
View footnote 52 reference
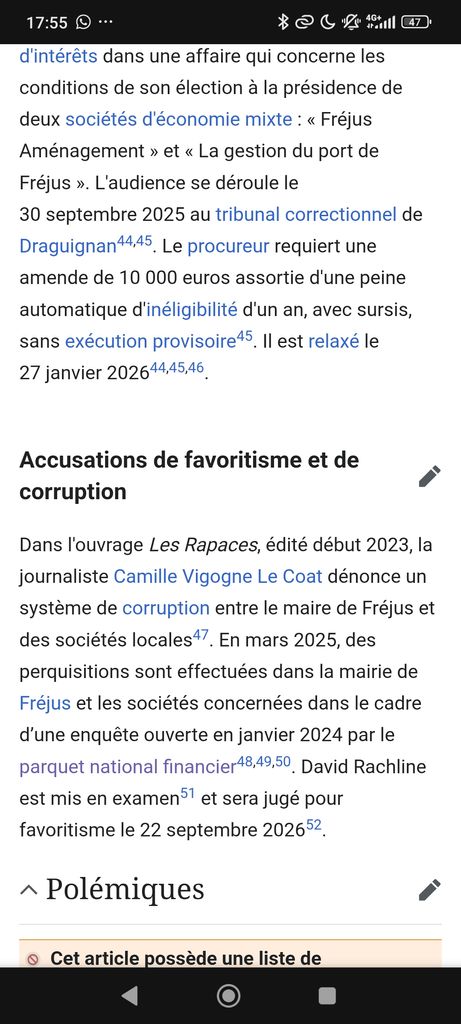[x=313, y=825]
